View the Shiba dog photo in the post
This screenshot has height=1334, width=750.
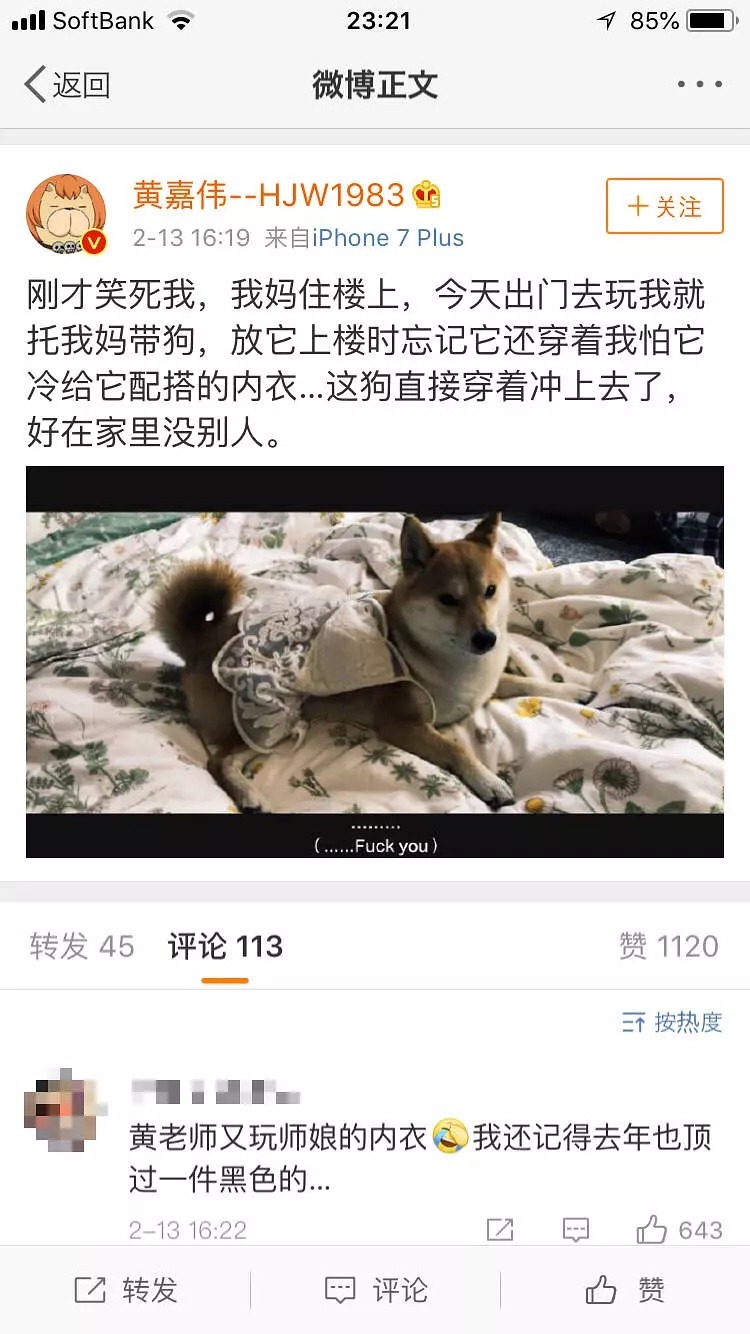pos(374,661)
